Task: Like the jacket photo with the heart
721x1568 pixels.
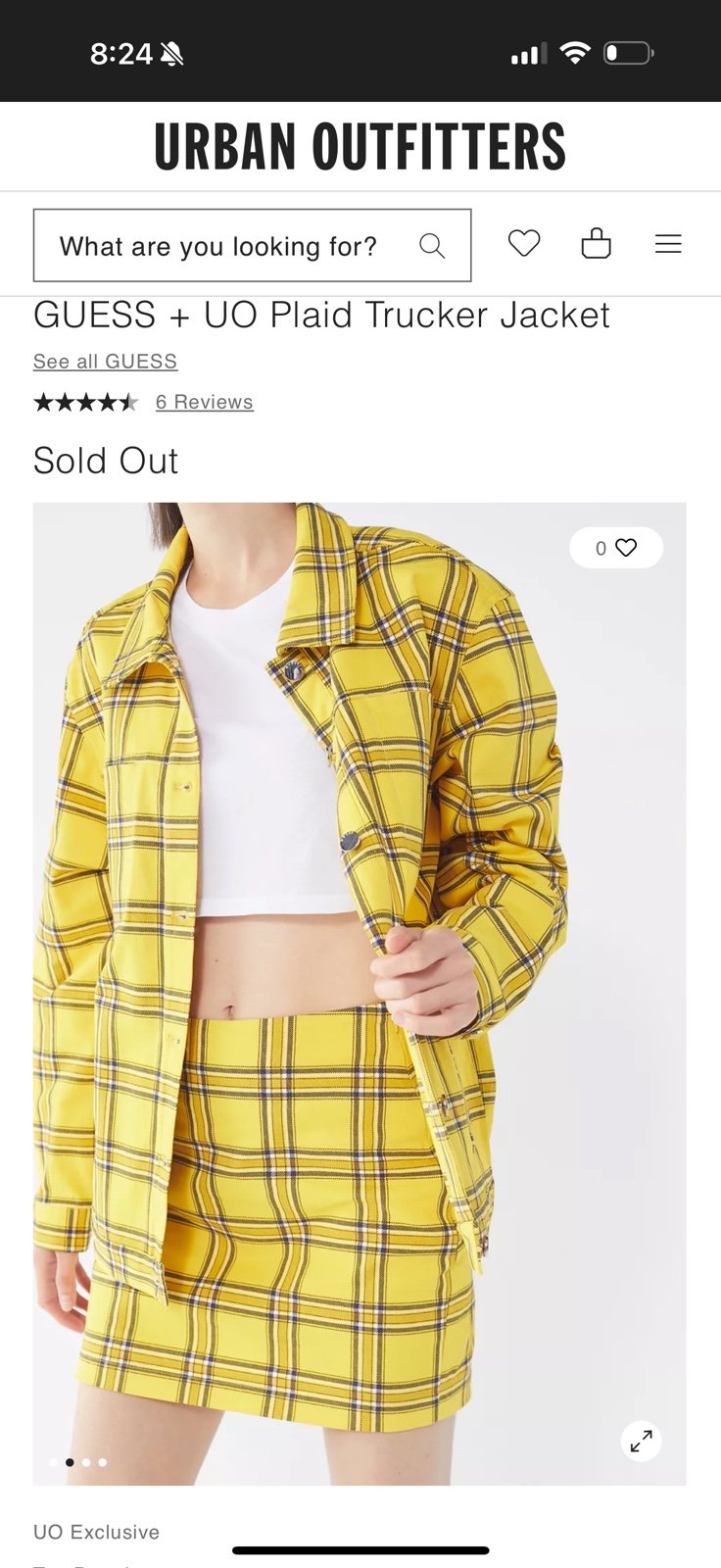Action: pos(616,548)
